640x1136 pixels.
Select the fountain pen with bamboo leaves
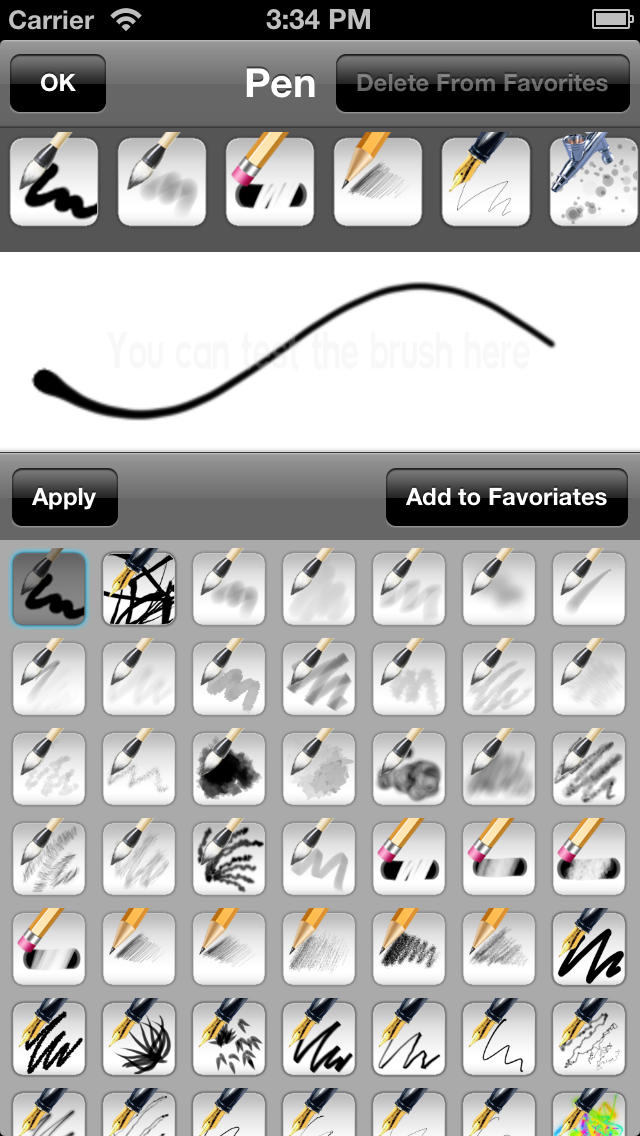tap(229, 1038)
